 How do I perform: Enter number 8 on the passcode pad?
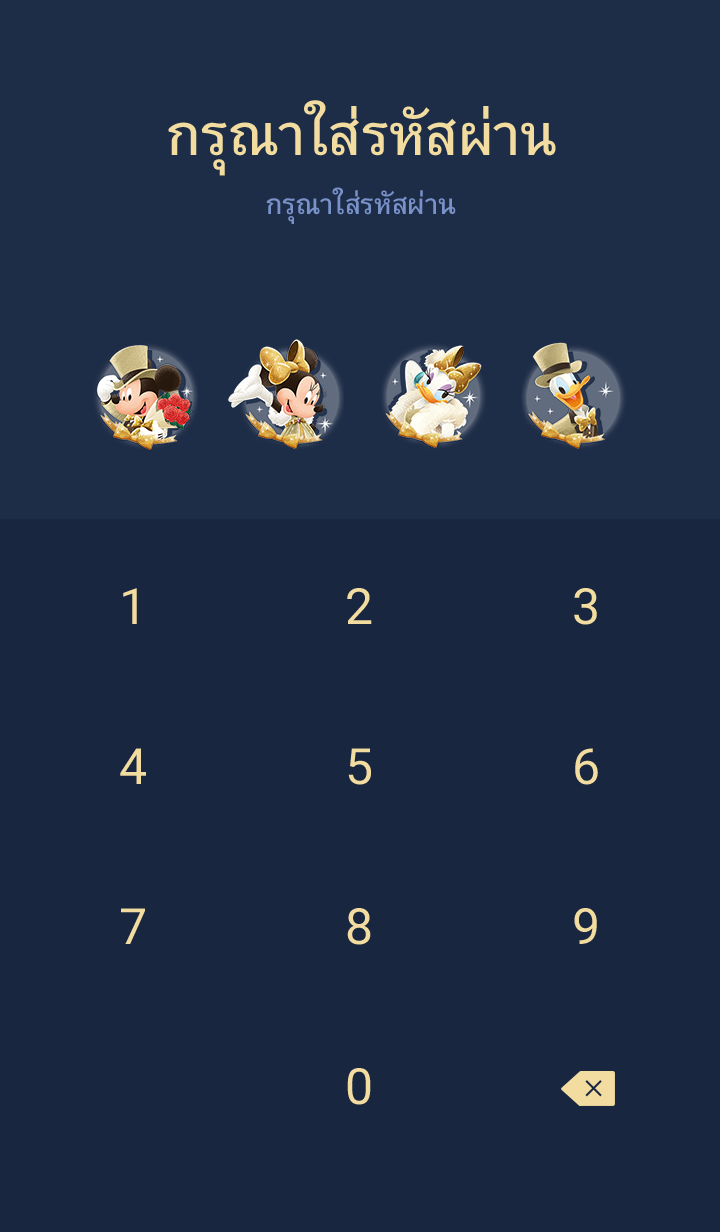tap(359, 927)
